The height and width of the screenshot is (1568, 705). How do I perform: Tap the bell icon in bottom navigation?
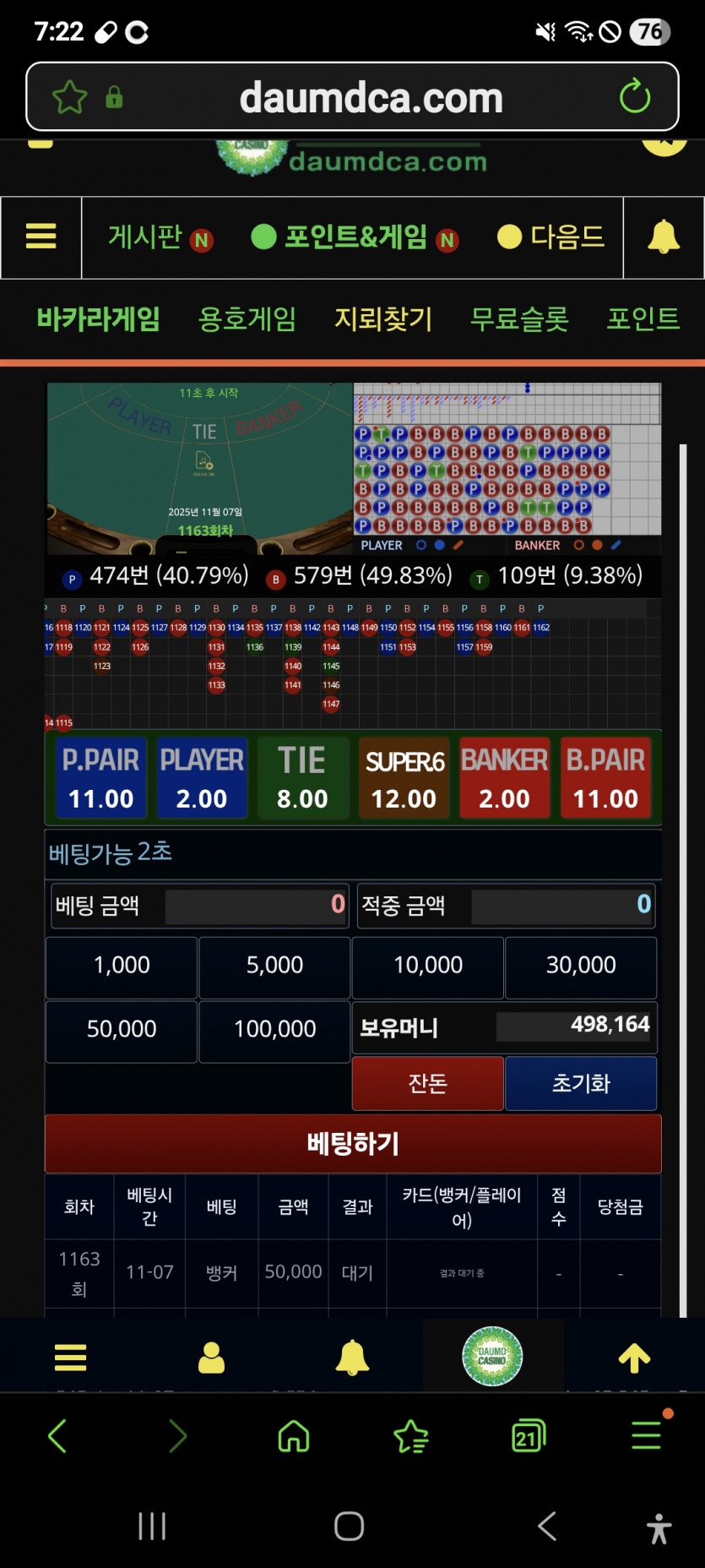pyautogui.click(x=352, y=1355)
